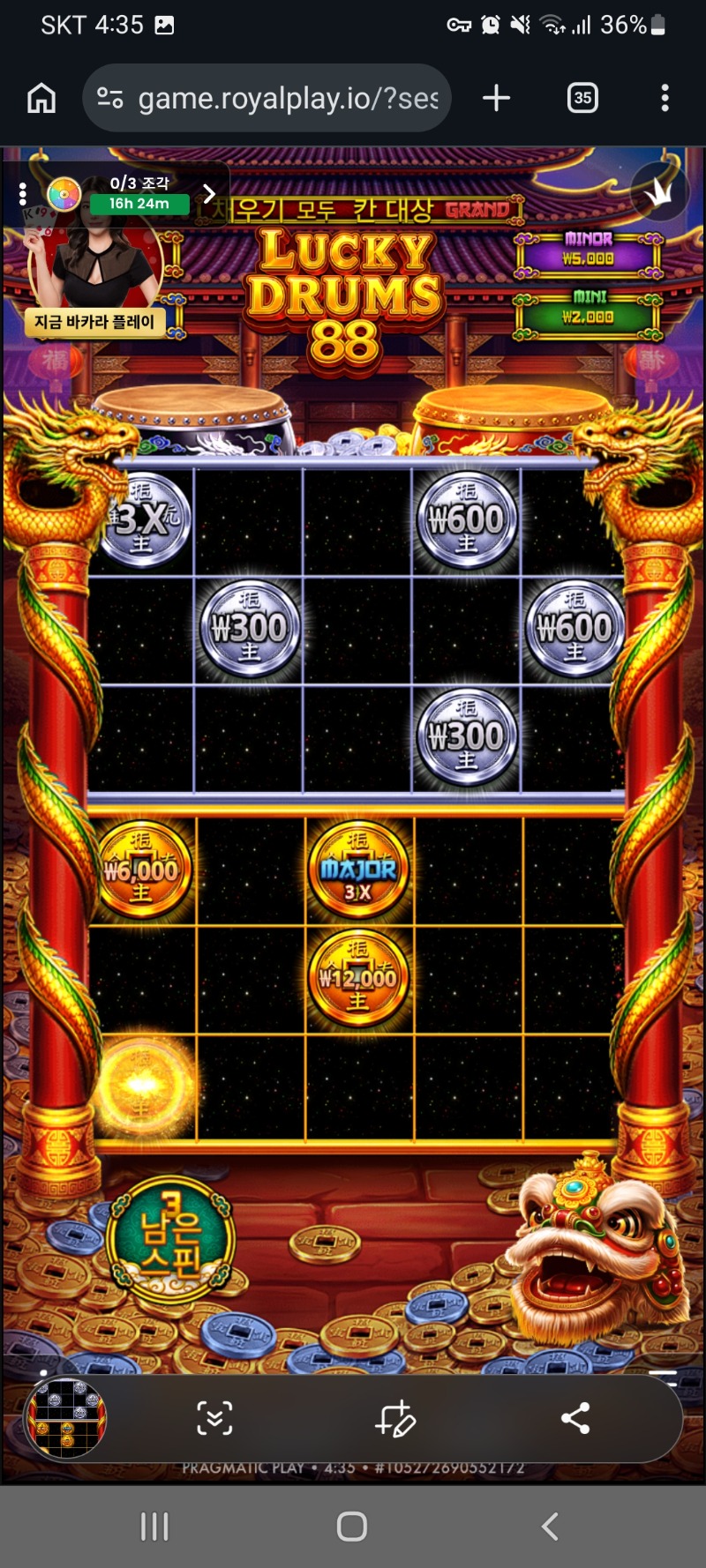Image resolution: width=706 pixels, height=1568 pixels.
Task: Share the captured screenshot
Action: tap(575, 1418)
